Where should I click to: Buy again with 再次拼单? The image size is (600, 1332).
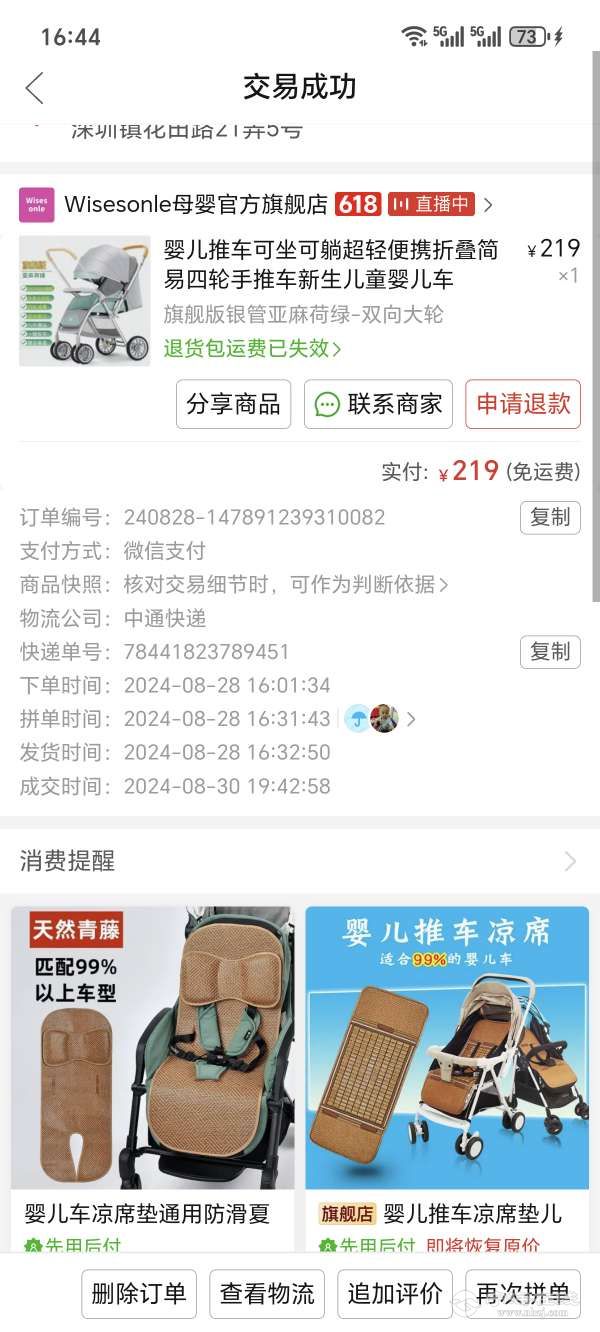[522, 1293]
